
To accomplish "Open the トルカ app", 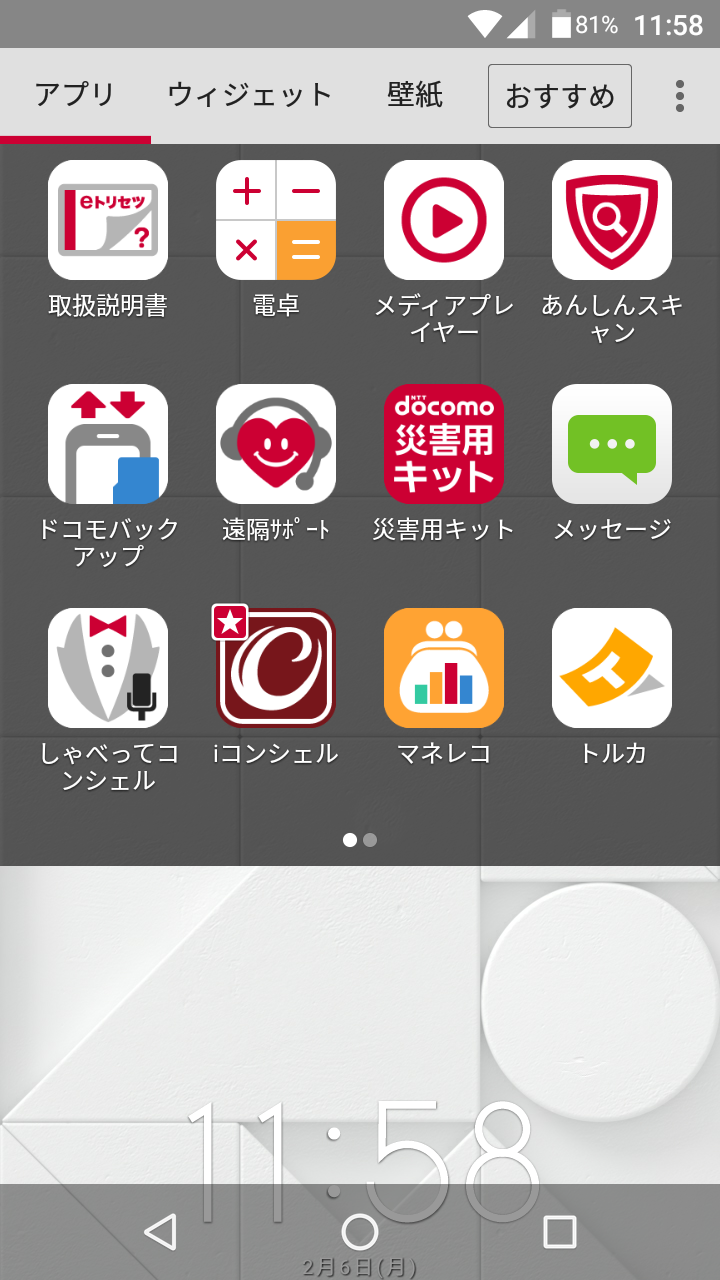I will coord(612,668).
